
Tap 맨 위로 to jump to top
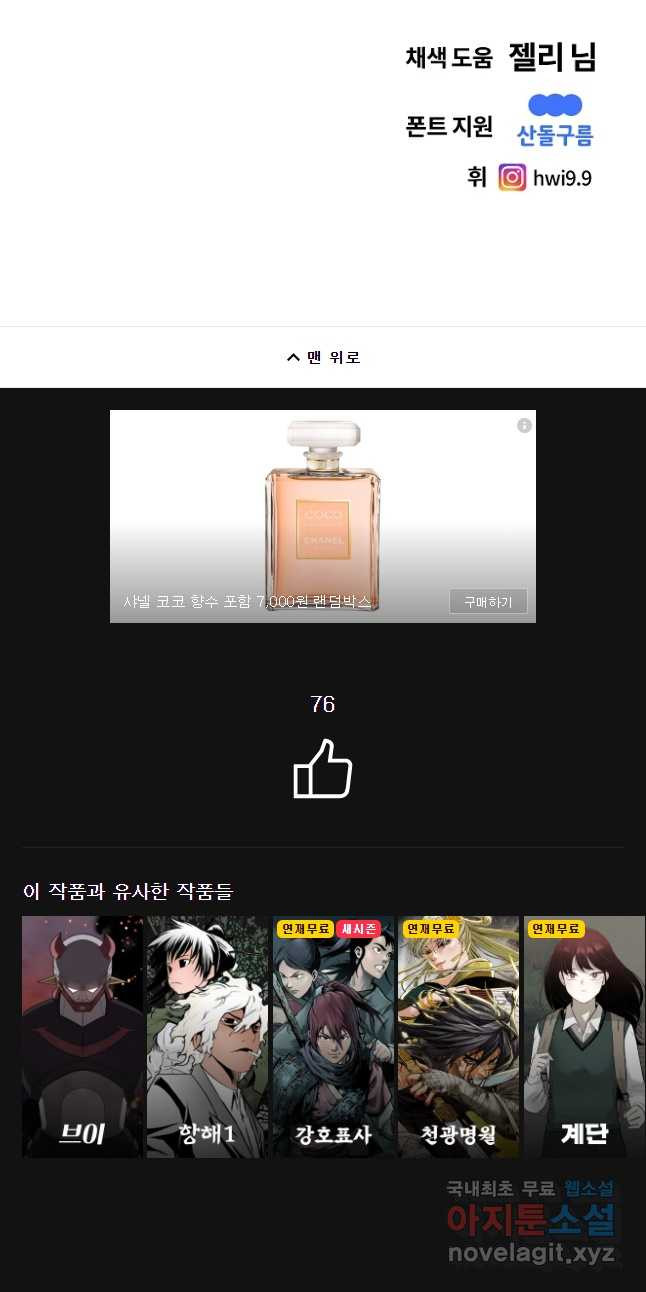tap(323, 357)
